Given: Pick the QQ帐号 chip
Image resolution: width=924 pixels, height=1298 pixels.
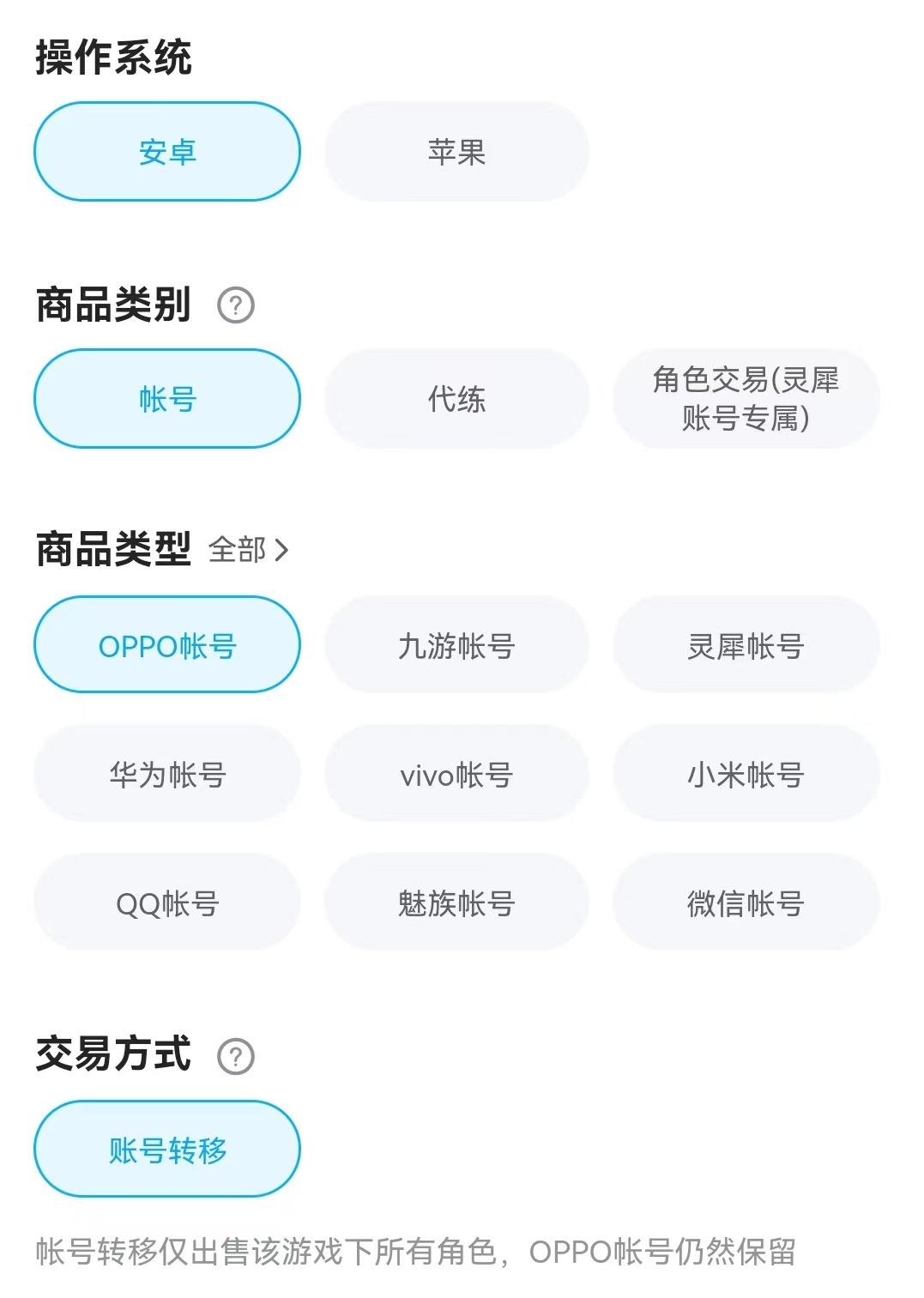Looking at the screenshot, I should [x=167, y=903].
